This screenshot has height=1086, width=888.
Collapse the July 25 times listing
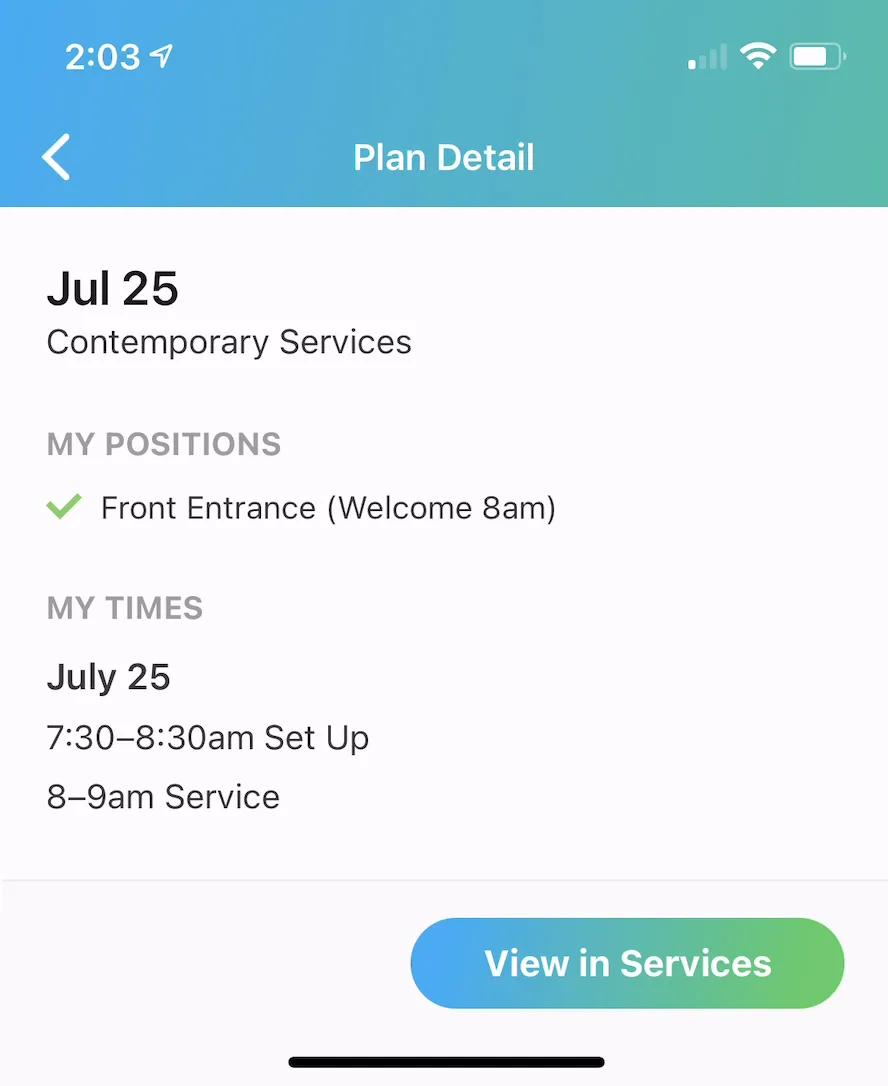pos(108,676)
